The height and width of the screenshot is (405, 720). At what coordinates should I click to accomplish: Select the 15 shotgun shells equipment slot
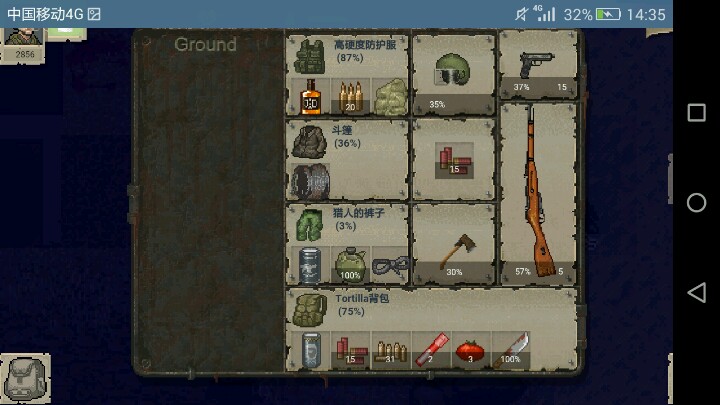click(452, 160)
